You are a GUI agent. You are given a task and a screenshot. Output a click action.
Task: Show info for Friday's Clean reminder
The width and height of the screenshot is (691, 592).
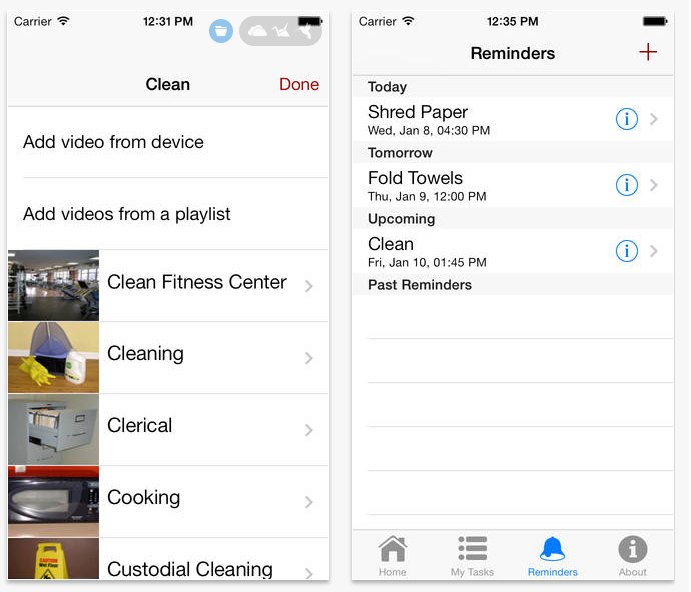coord(626,251)
